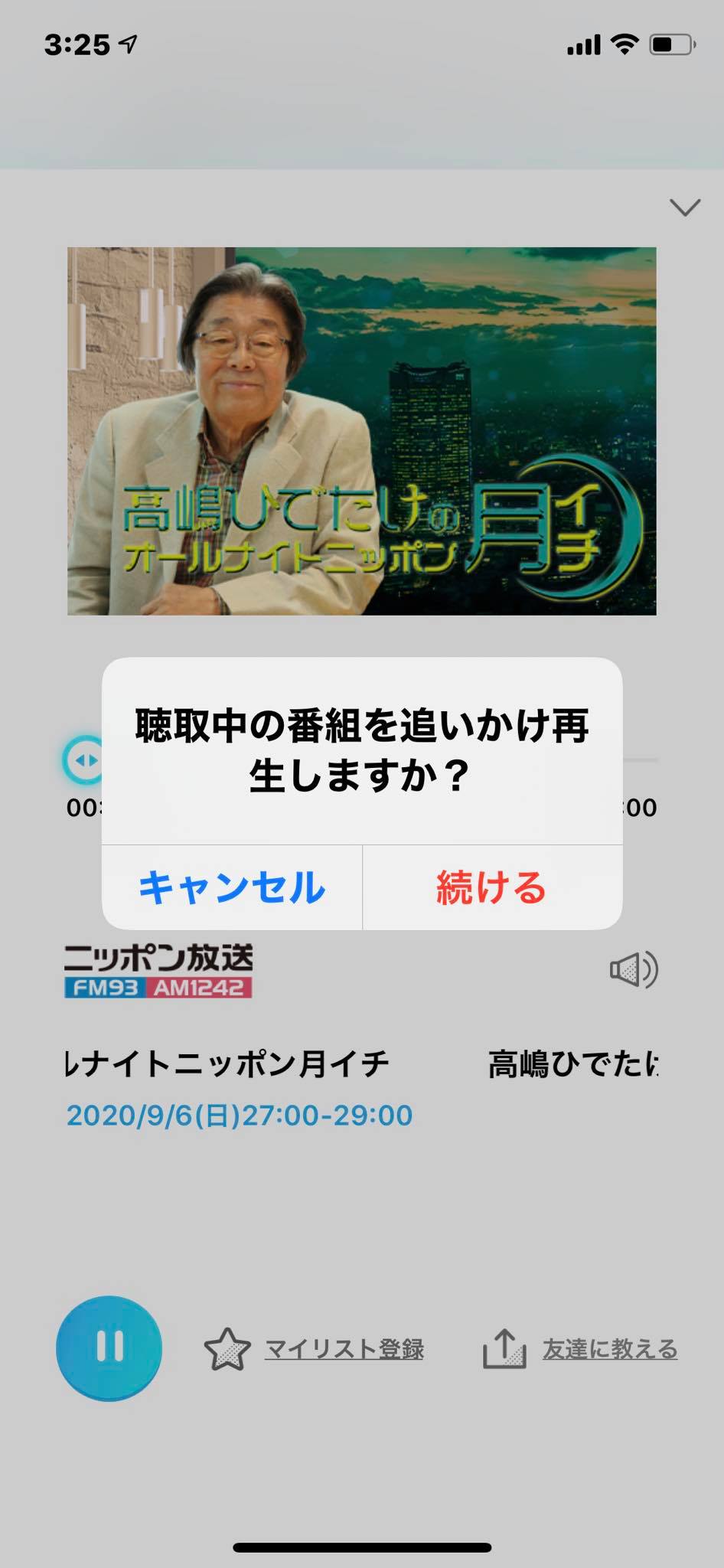Open the volume speaker control

tap(633, 970)
